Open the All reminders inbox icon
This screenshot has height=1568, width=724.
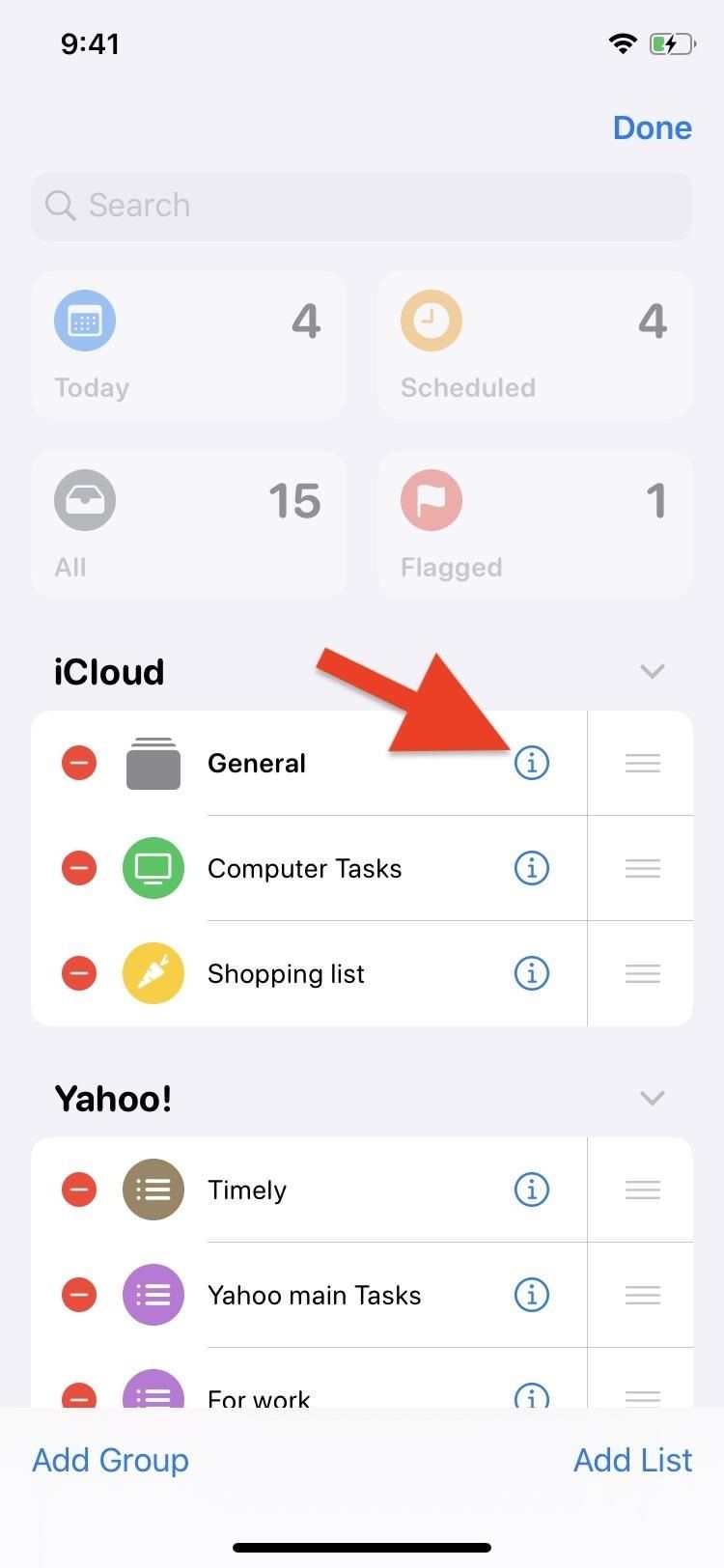point(85,499)
